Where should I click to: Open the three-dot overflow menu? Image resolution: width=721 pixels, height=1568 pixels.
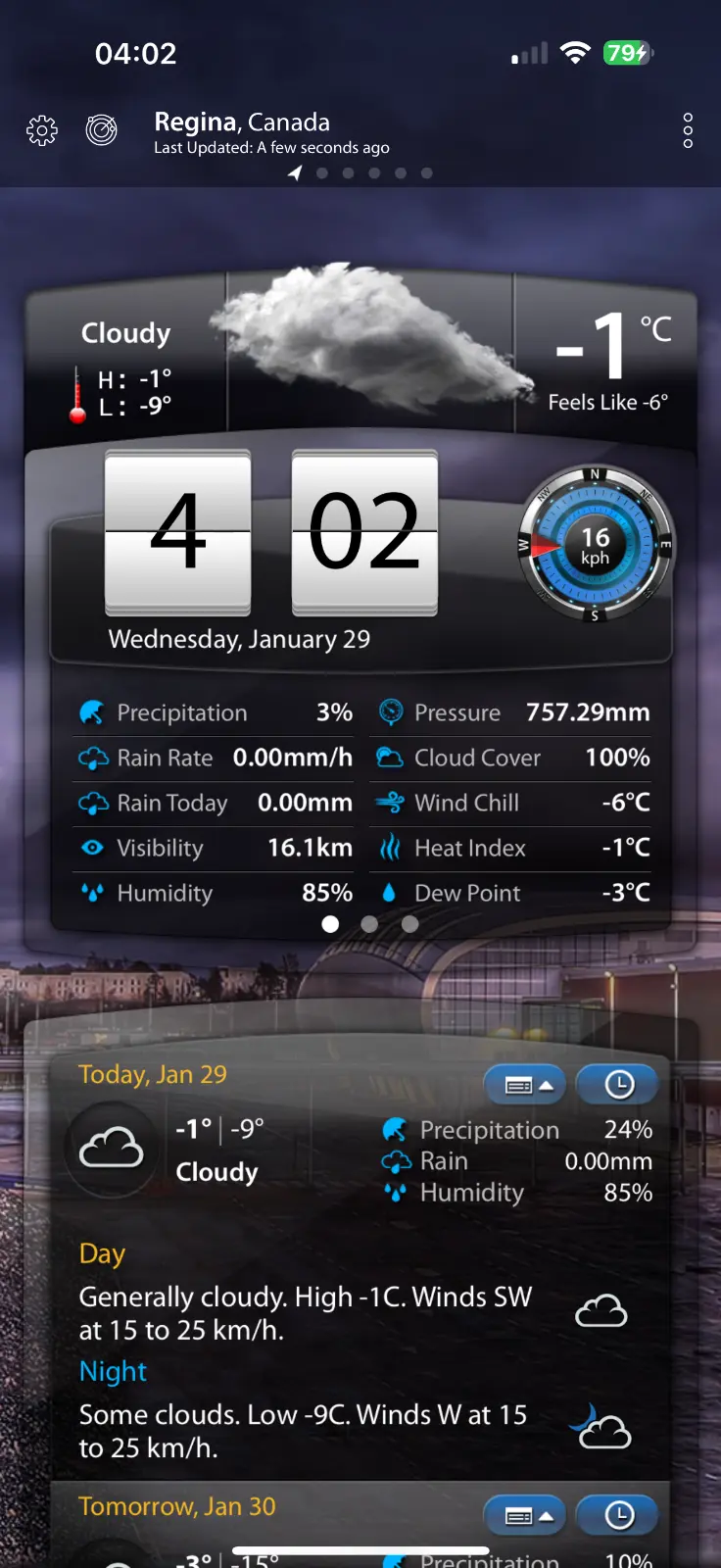(688, 130)
